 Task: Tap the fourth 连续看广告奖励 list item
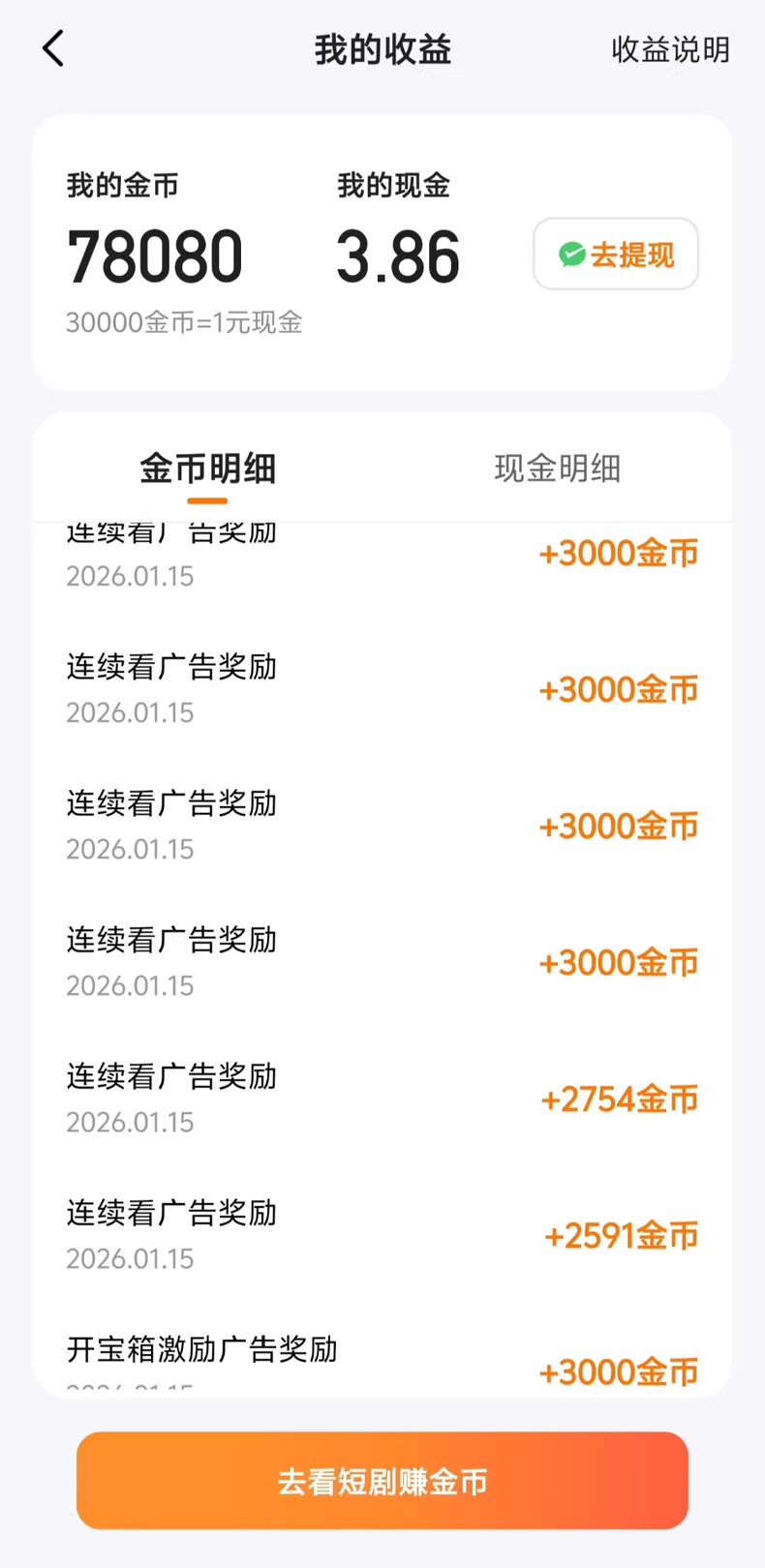[170, 940]
